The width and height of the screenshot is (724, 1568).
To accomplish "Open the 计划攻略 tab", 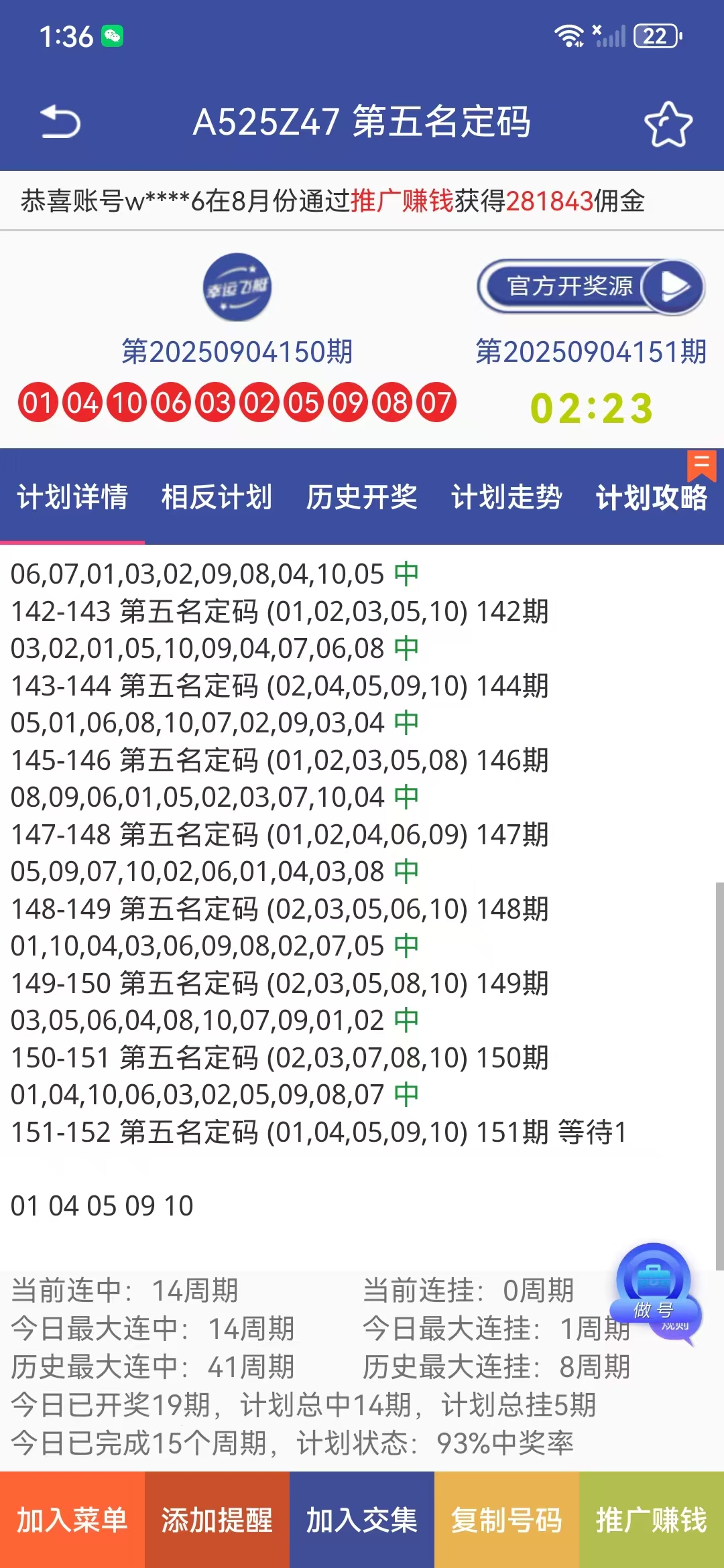I will 651,497.
